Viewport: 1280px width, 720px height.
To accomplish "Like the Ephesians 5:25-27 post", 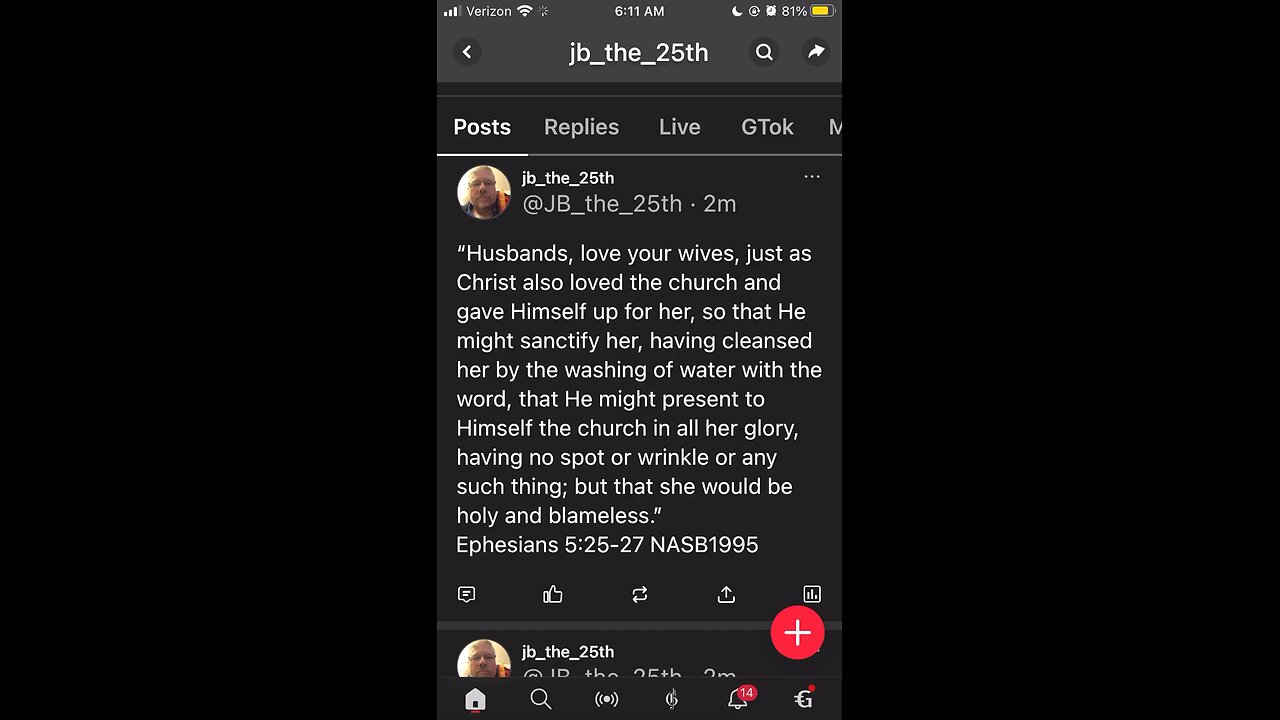I will point(553,594).
